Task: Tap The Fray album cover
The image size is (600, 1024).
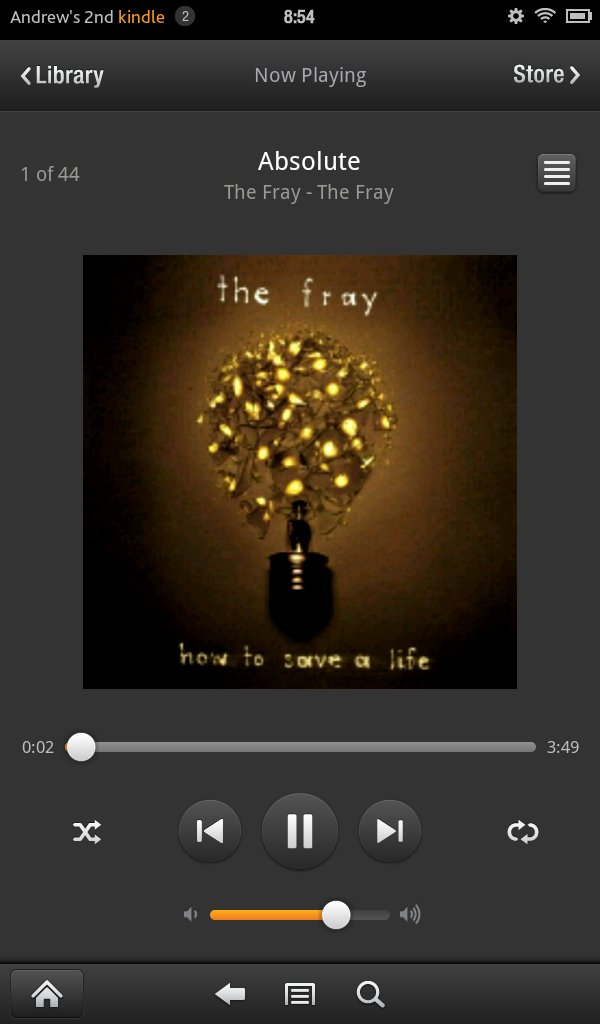Action: (300, 471)
